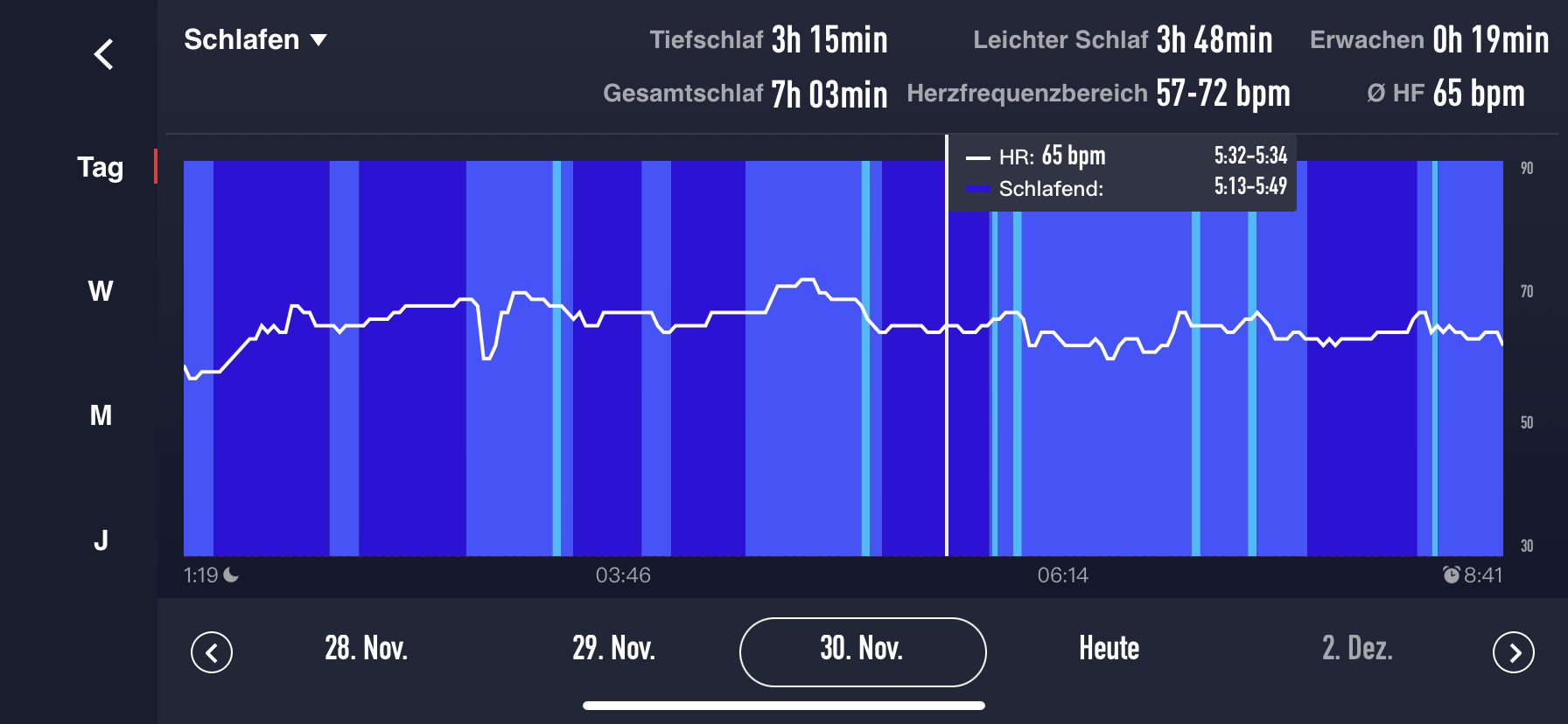Viewport: 1568px width, 724px height.
Task: Select 29. Nov. date
Action: tap(613, 649)
